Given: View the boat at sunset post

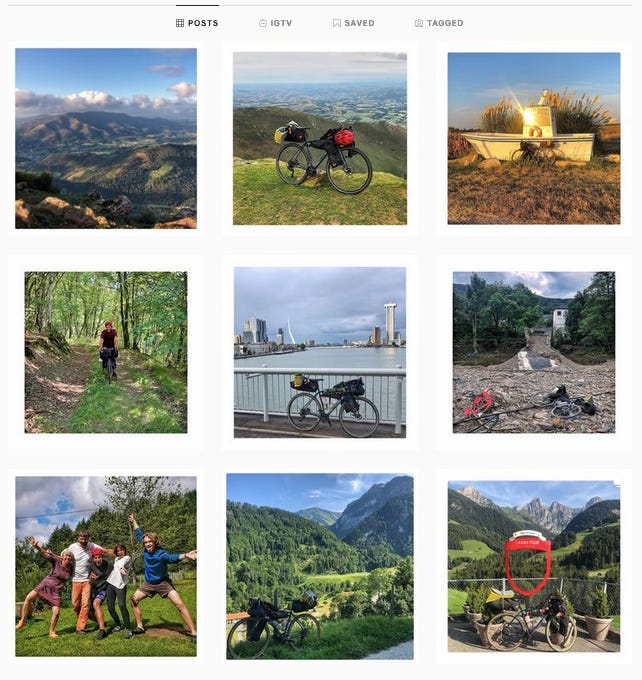Looking at the screenshot, I should point(534,138).
